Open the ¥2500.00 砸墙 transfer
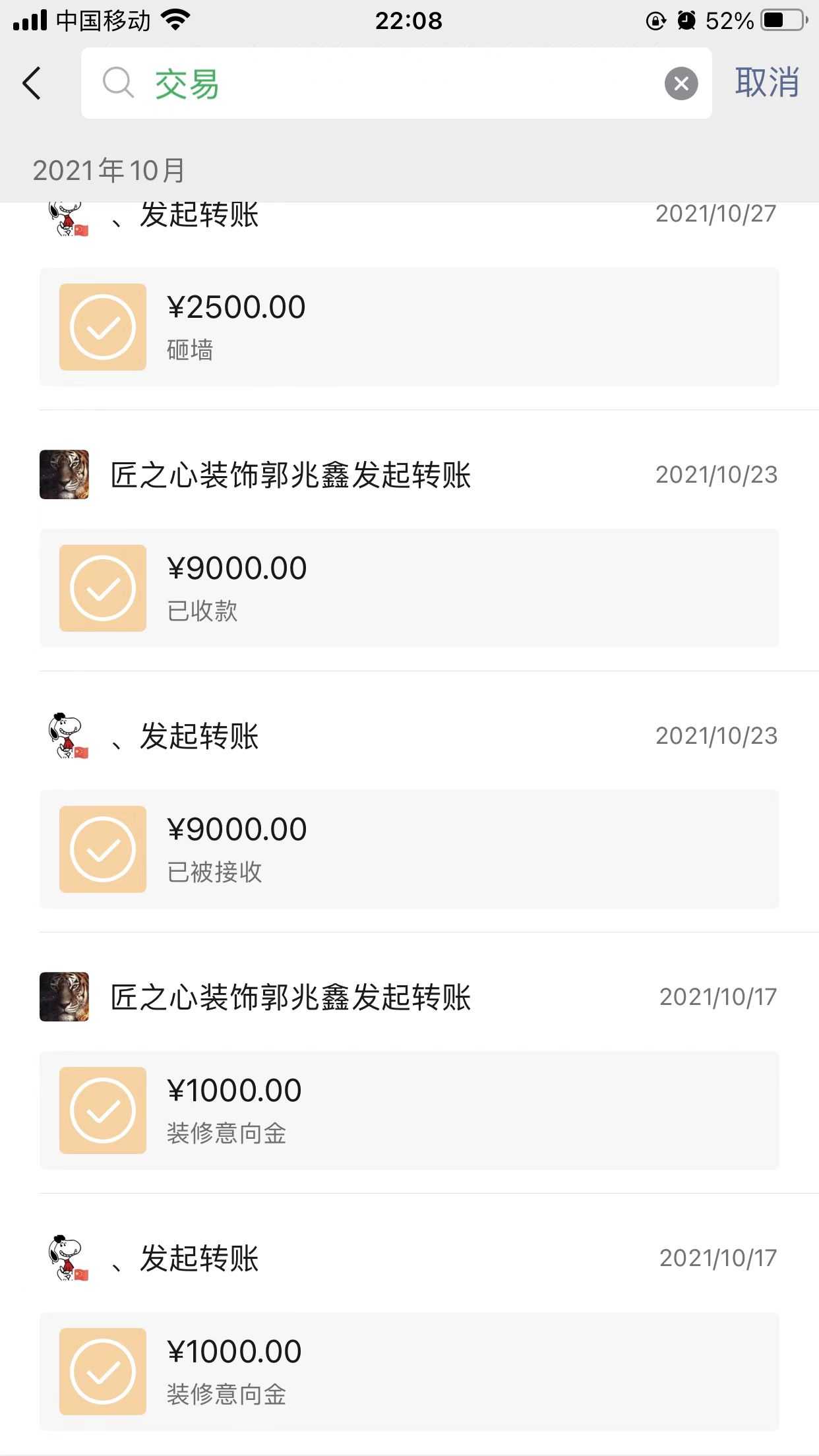 (x=409, y=327)
